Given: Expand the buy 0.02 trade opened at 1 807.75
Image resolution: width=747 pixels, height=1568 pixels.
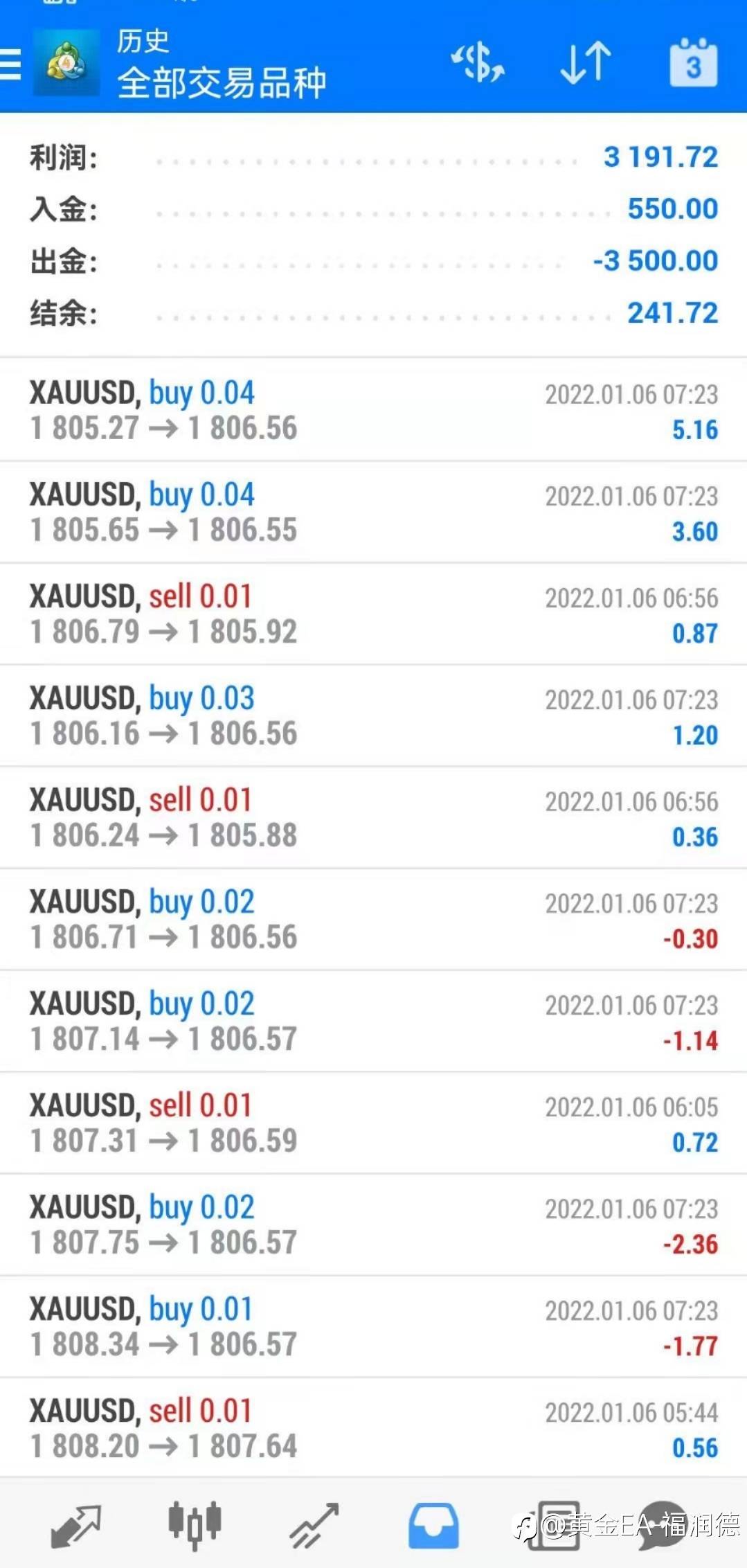Looking at the screenshot, I should point(373,1224).
